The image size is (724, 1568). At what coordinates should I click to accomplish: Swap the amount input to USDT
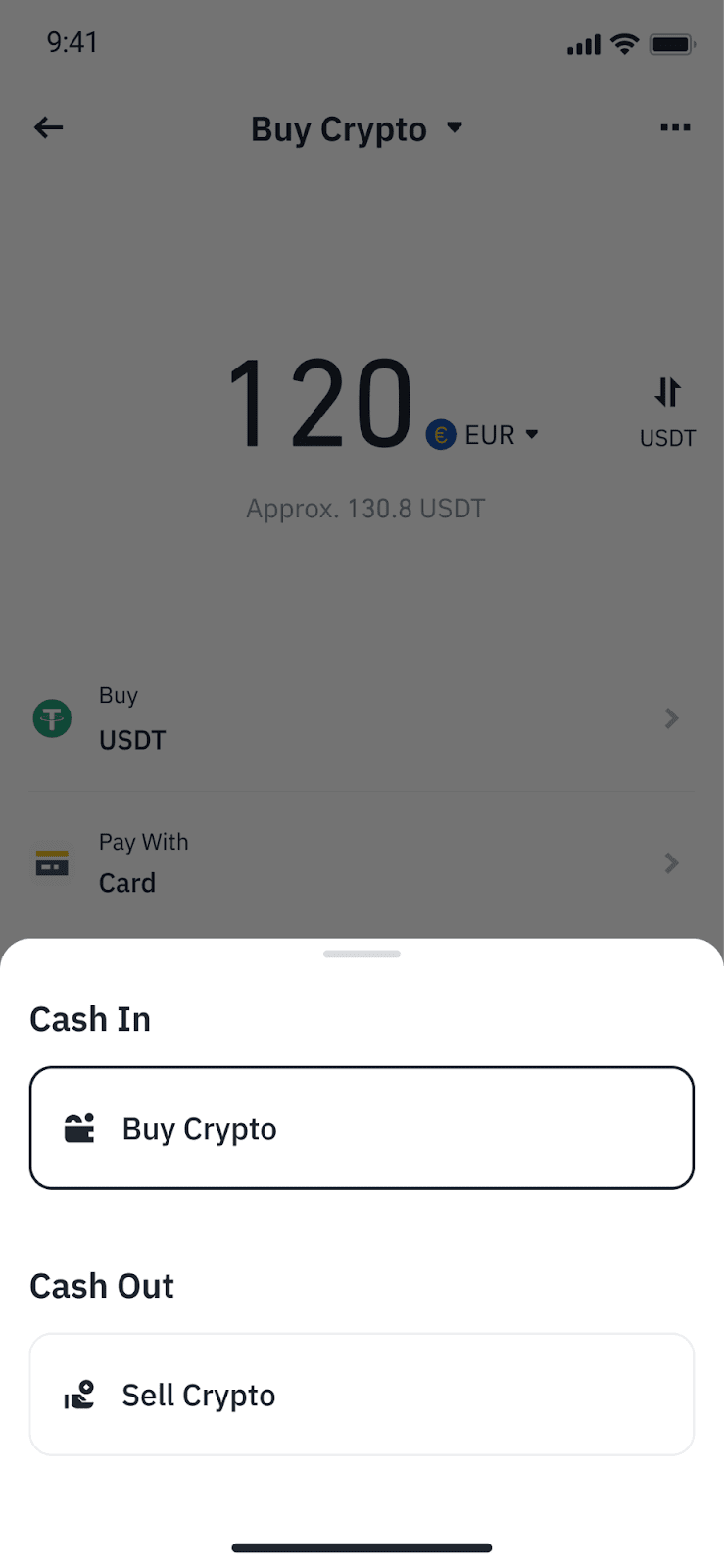667,413
